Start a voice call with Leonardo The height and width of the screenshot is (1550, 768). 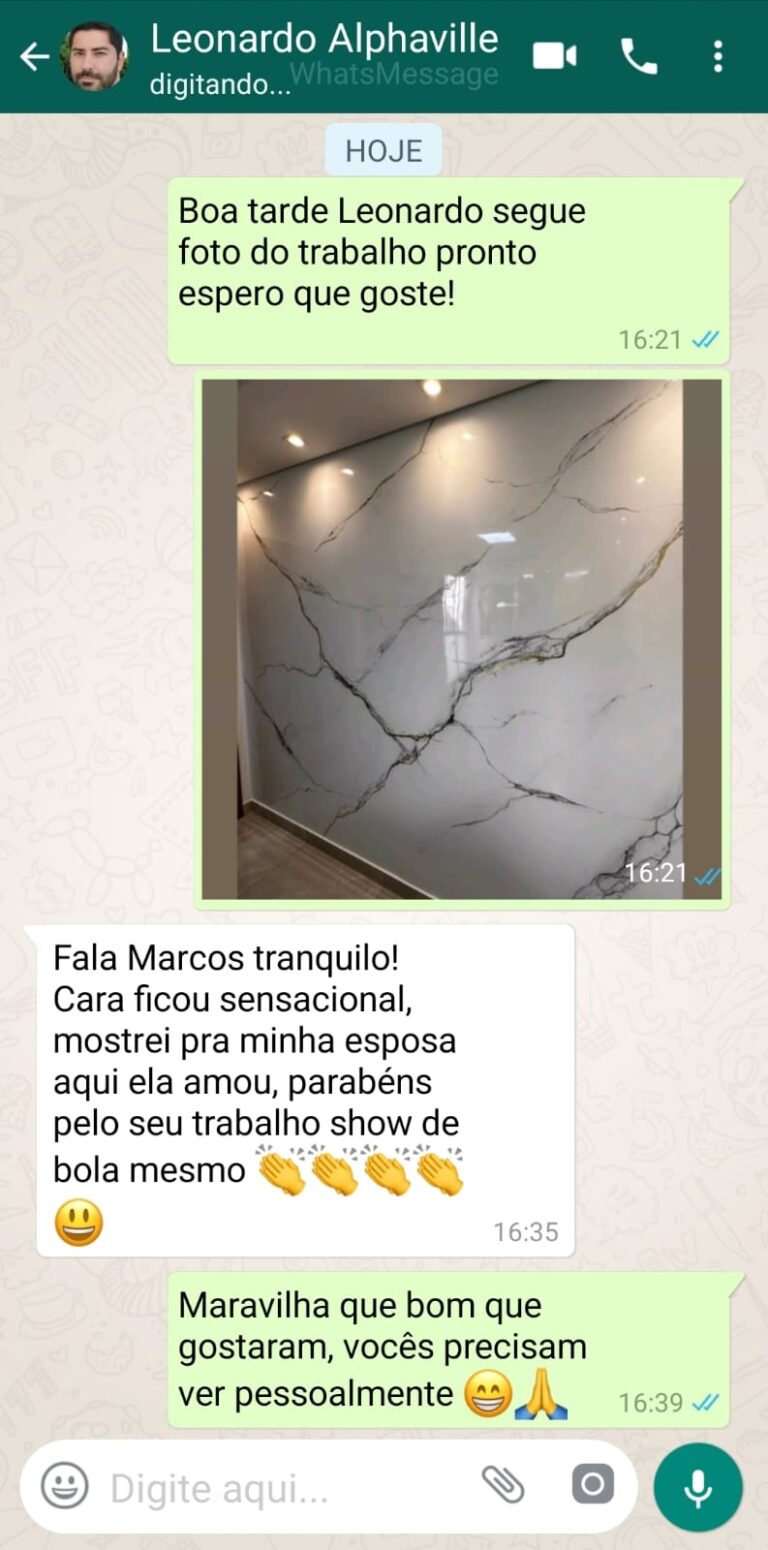tap(639, 57)
